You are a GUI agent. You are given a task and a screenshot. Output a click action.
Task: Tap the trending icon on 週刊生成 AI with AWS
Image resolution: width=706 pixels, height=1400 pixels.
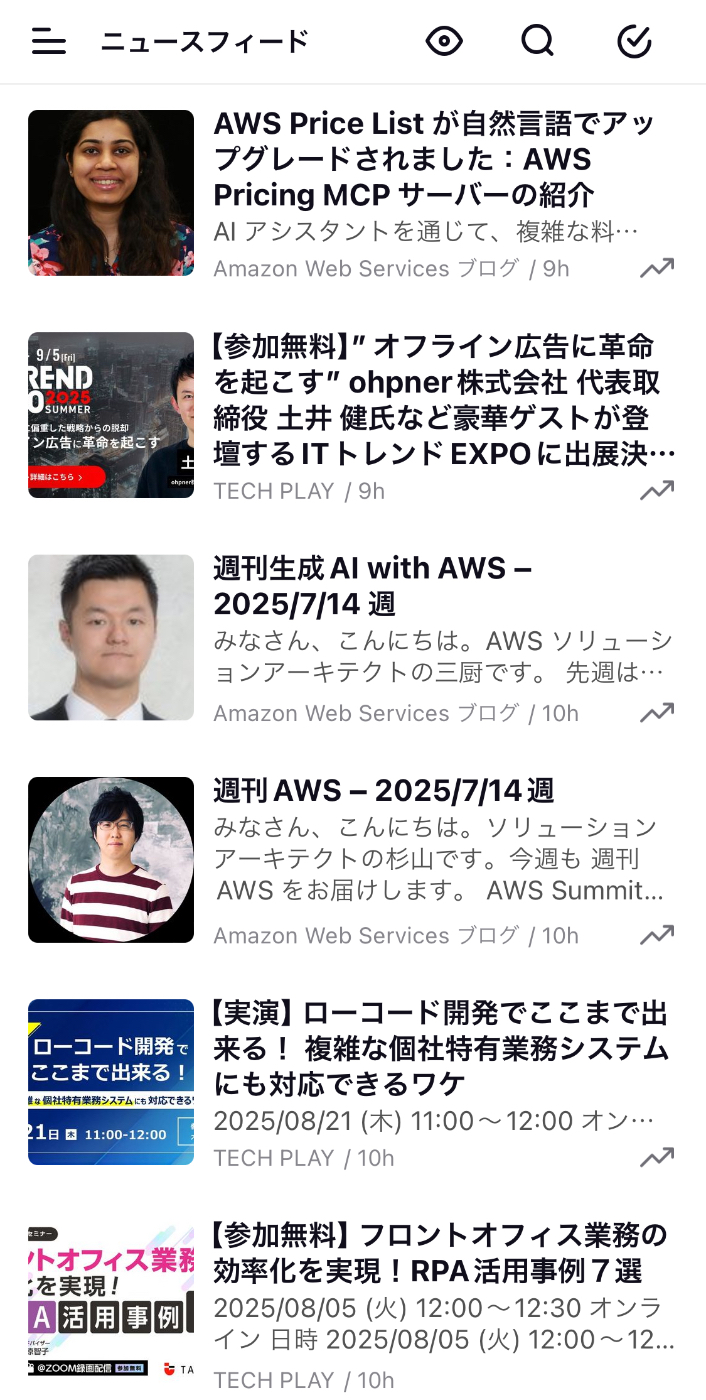[657, 713]
